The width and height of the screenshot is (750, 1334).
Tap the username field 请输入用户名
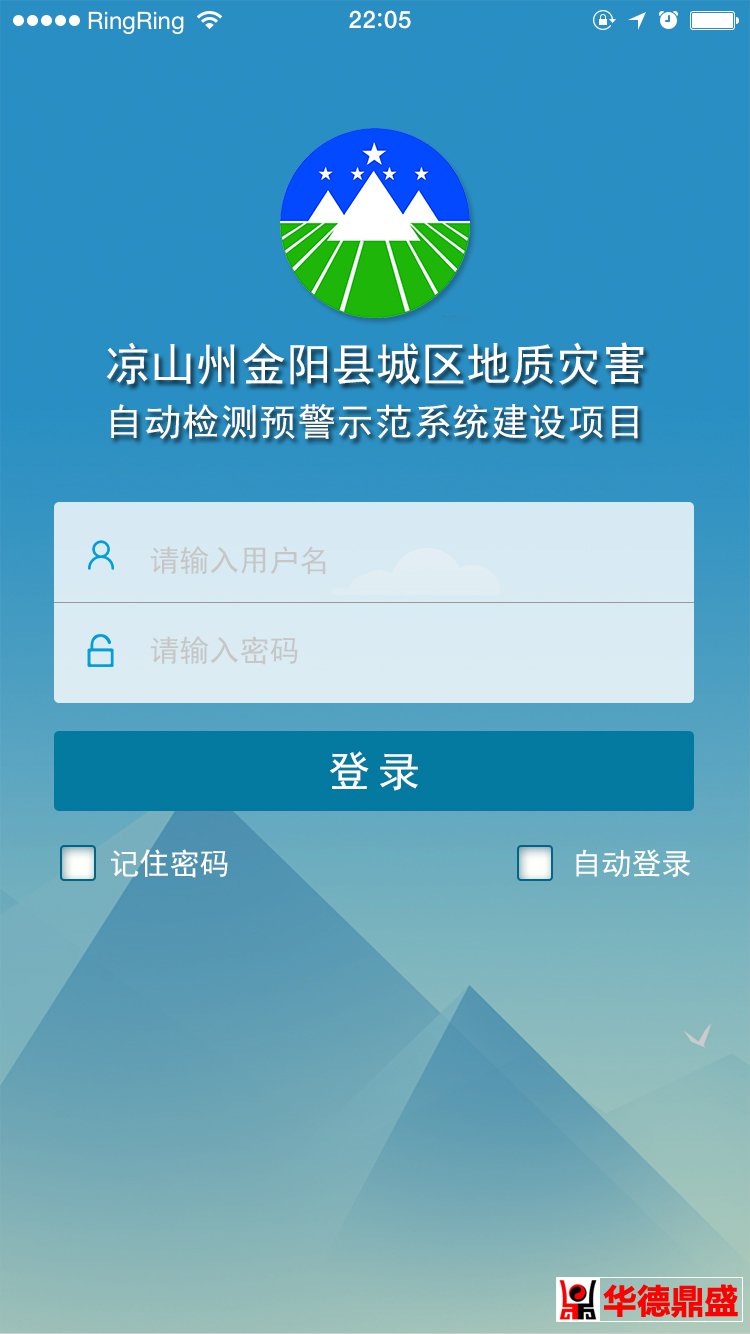click(400, 558)
